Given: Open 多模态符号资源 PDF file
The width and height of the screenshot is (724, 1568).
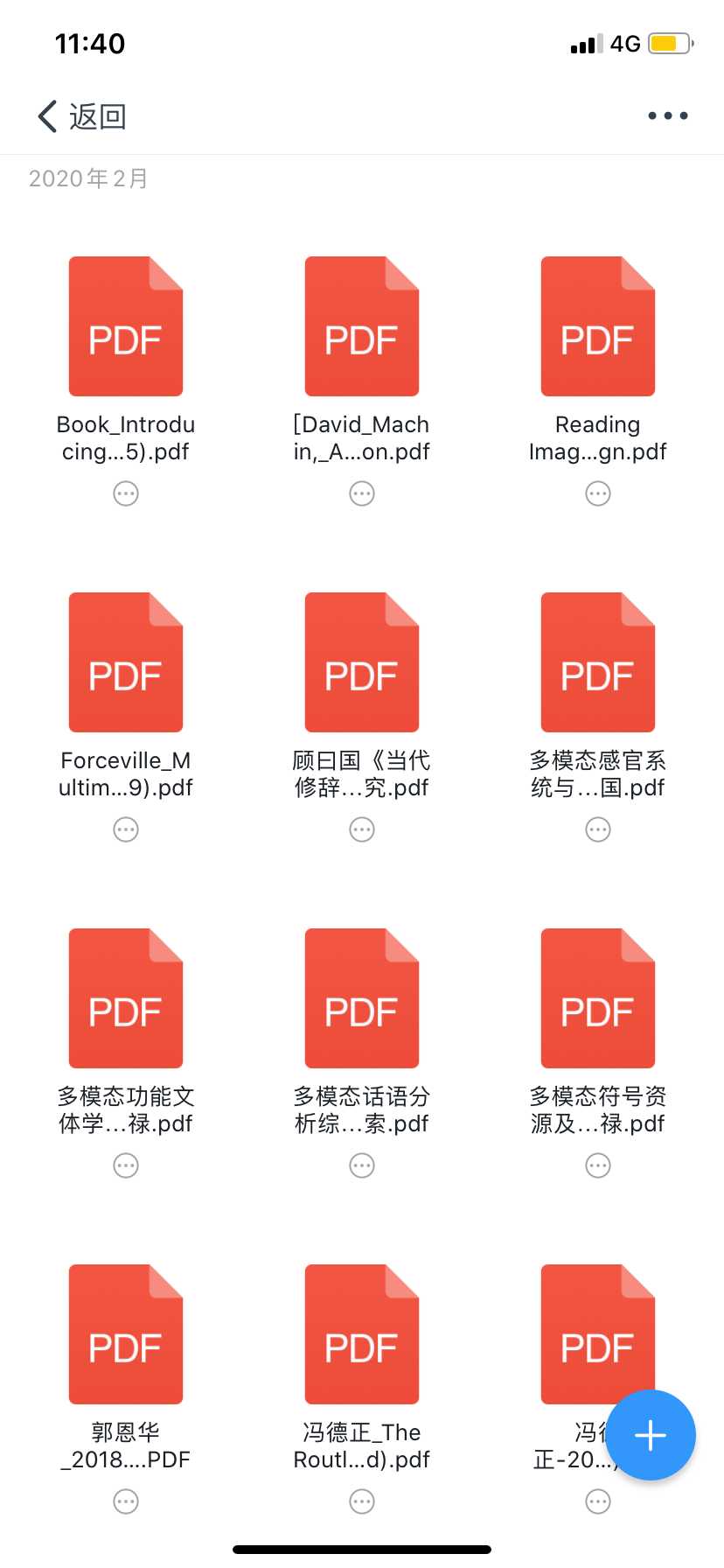Looking at the screenshot, I should click(x=598, y=998).
